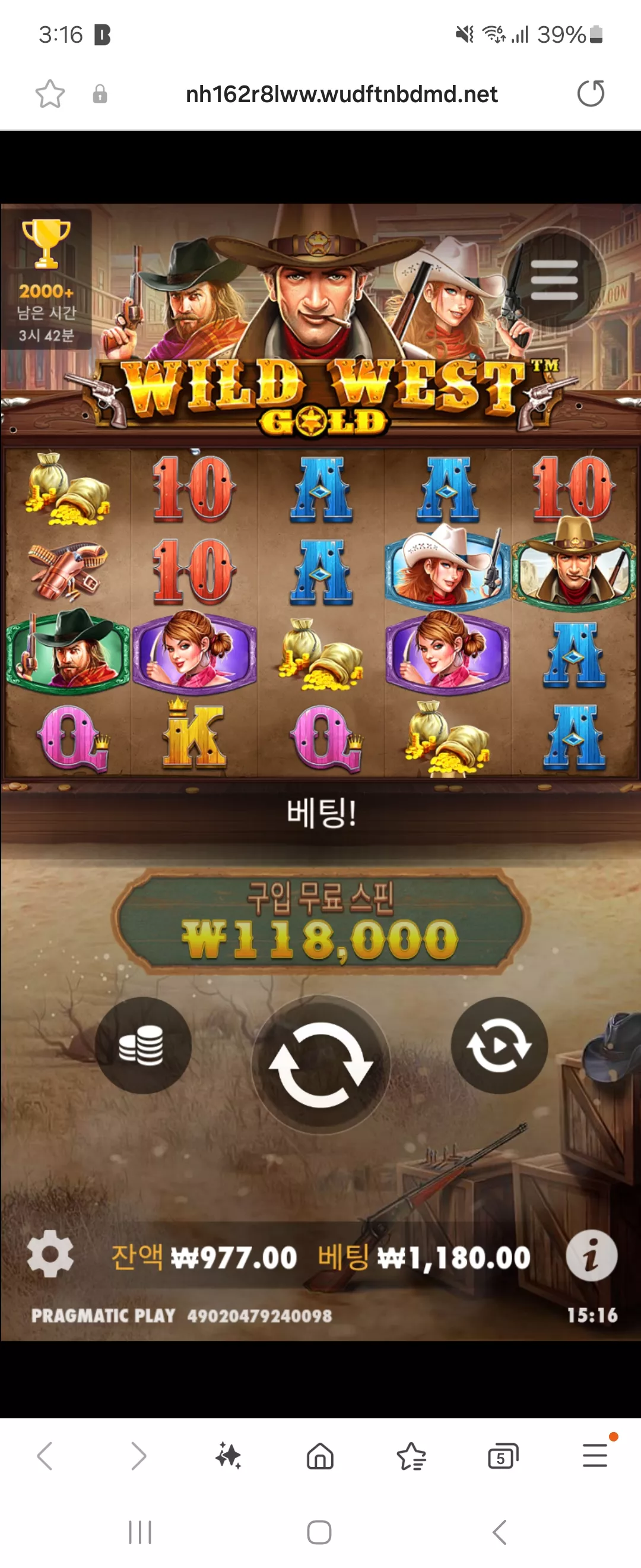The height and width of the screenshot is (1568, 641).
Task: Open the browser AI sparkle tool
Action: (x=229, y=1456)
